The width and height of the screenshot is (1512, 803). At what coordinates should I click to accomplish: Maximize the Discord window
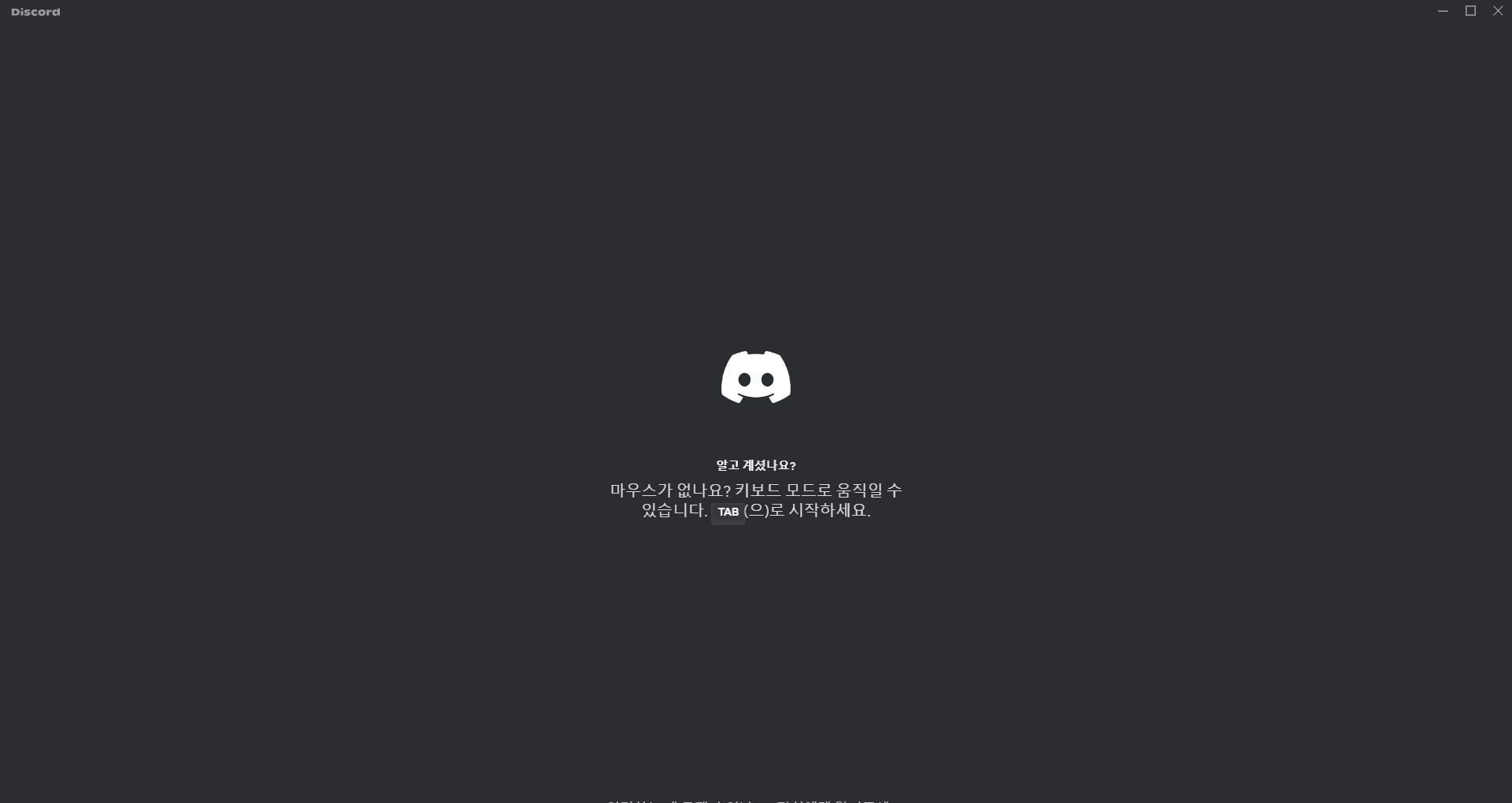tap(1470, 11)
